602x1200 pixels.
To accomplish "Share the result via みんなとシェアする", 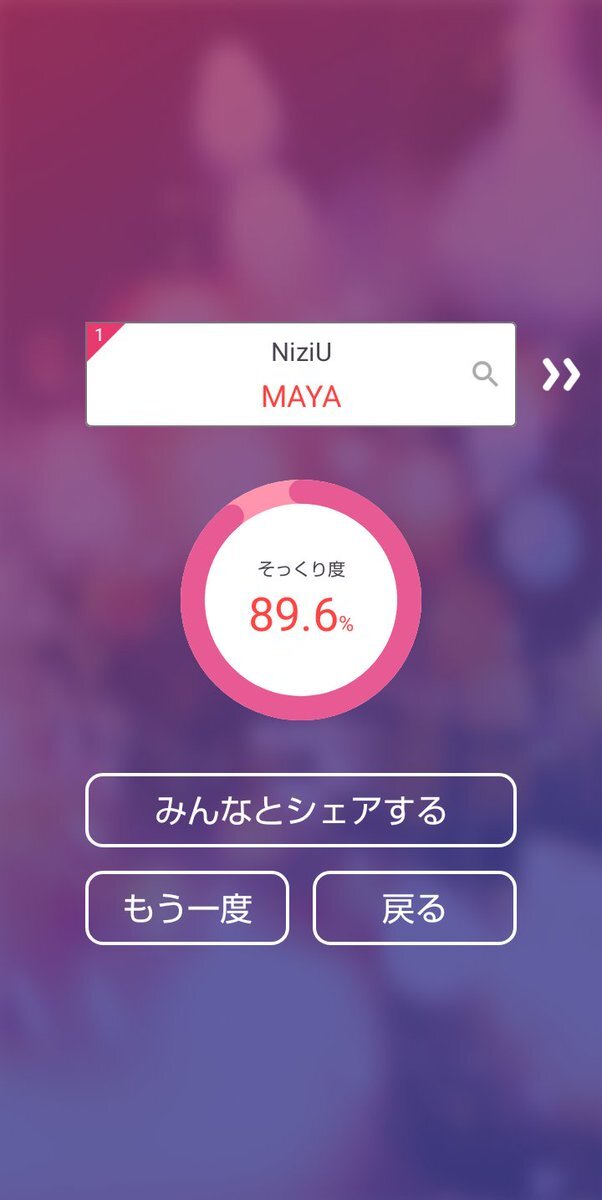I will [x=301, y=810].
